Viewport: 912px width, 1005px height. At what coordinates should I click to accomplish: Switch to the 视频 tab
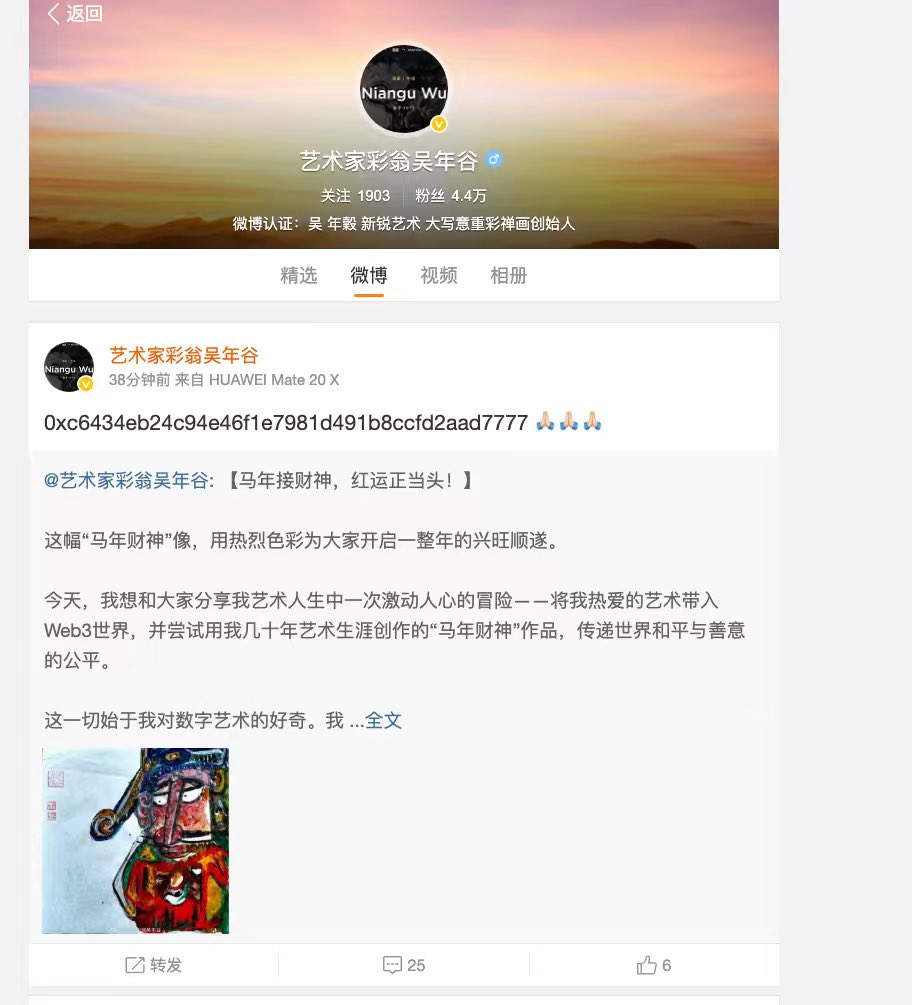click(439, 276)
